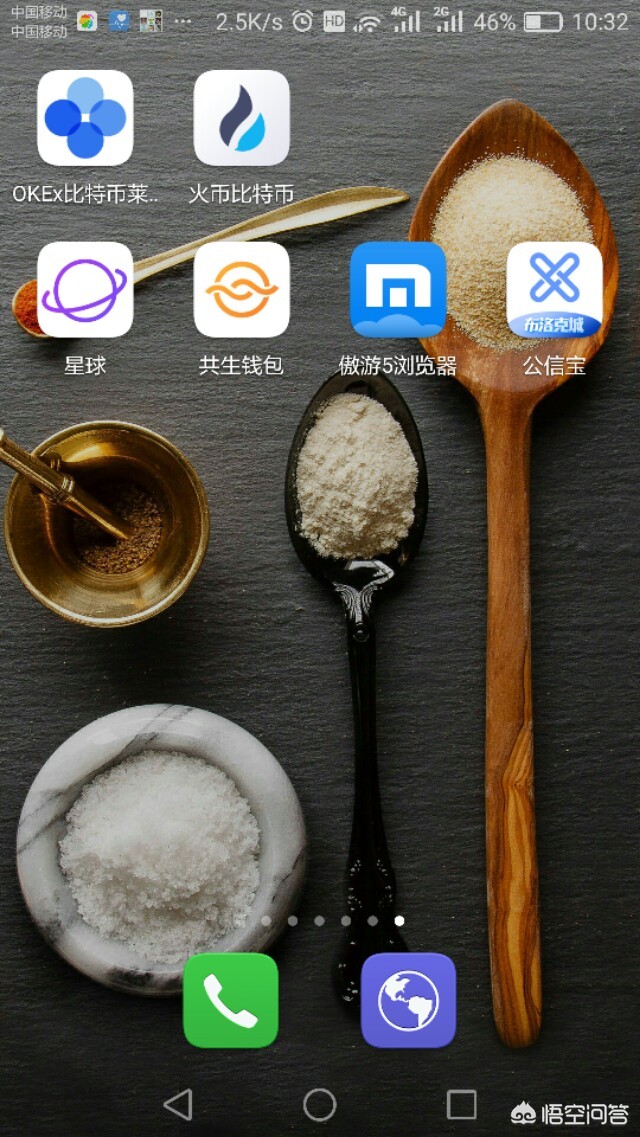The height and width of the screenshot is (1137, 640).
Task: Tap the system back button
Action: tap(178, 1104)
